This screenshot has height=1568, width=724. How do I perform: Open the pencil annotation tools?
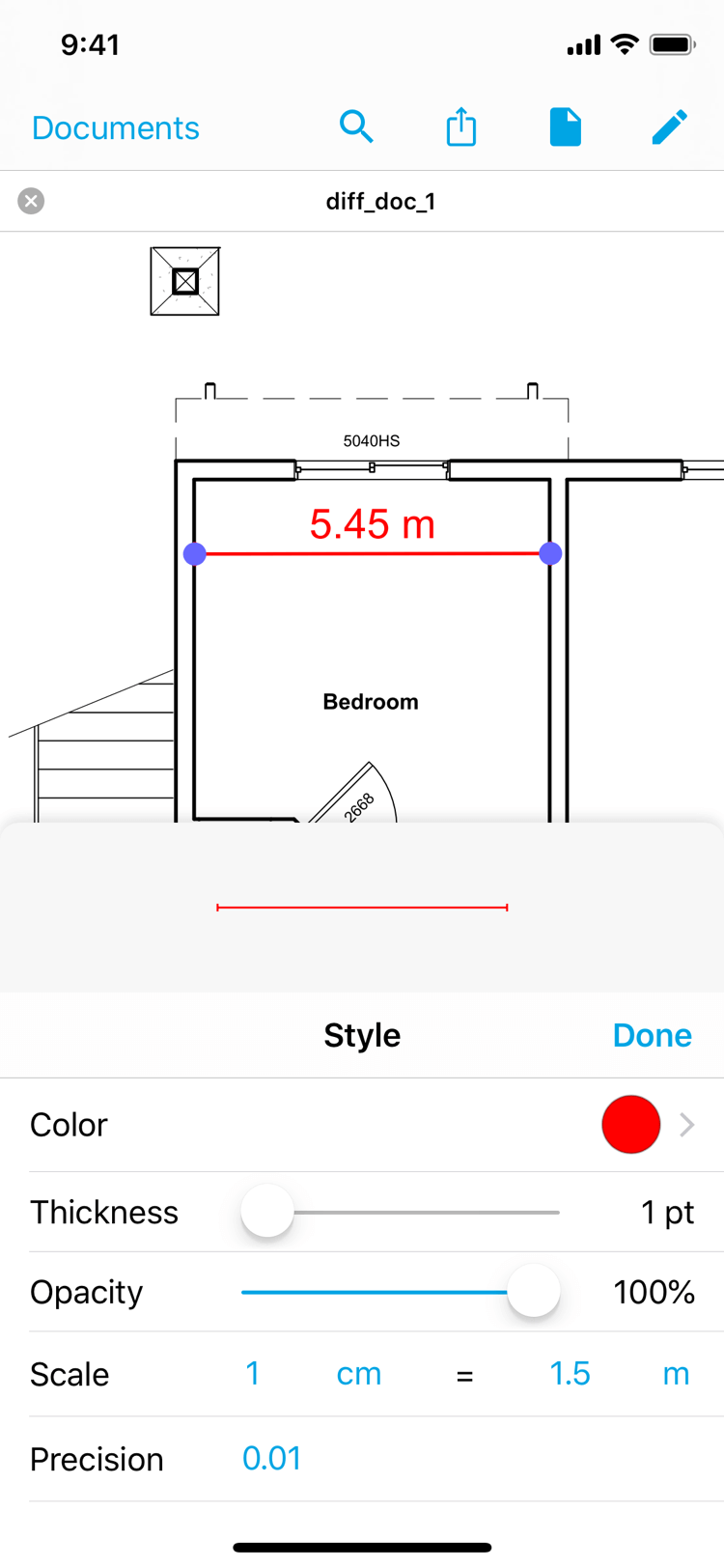[x=669, y=126]
